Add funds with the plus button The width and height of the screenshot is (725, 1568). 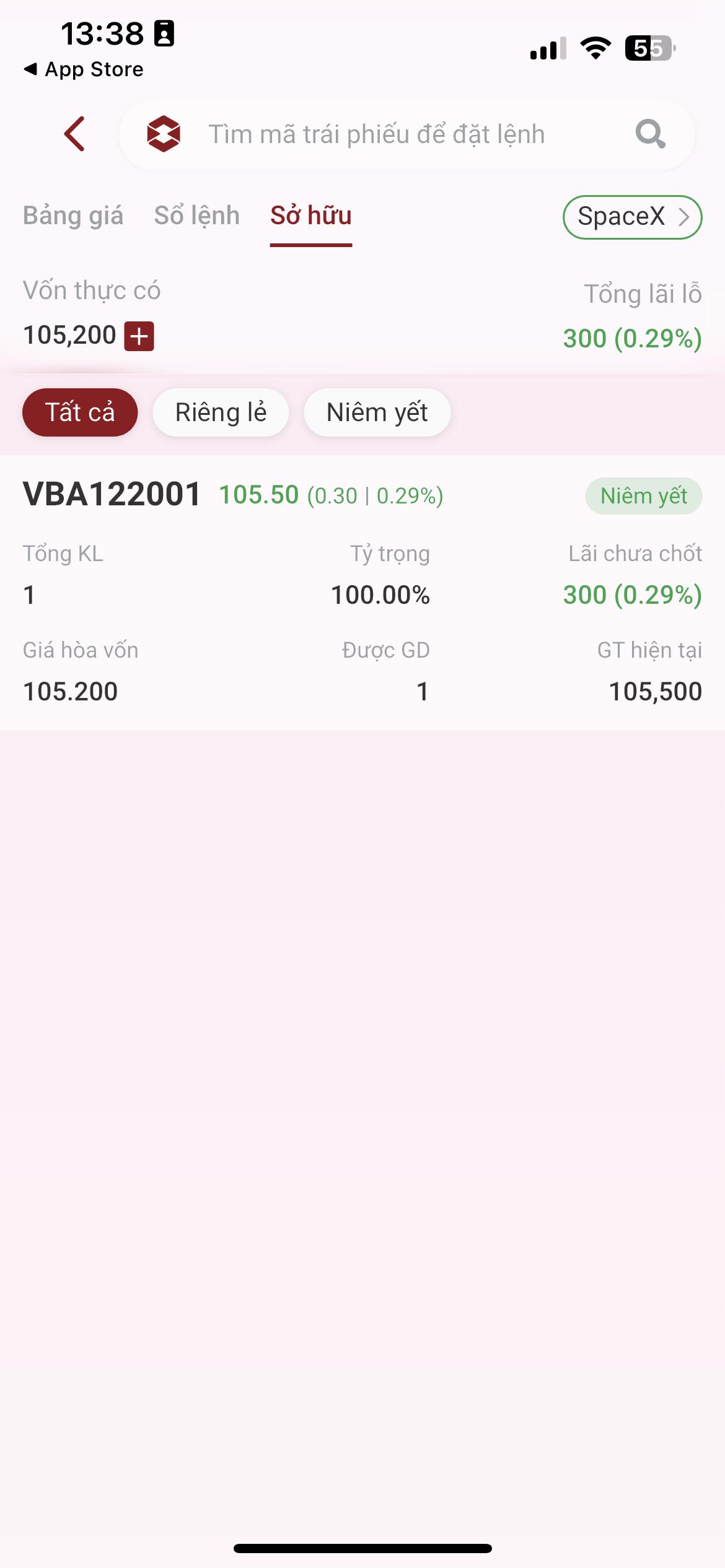point(139,336)
